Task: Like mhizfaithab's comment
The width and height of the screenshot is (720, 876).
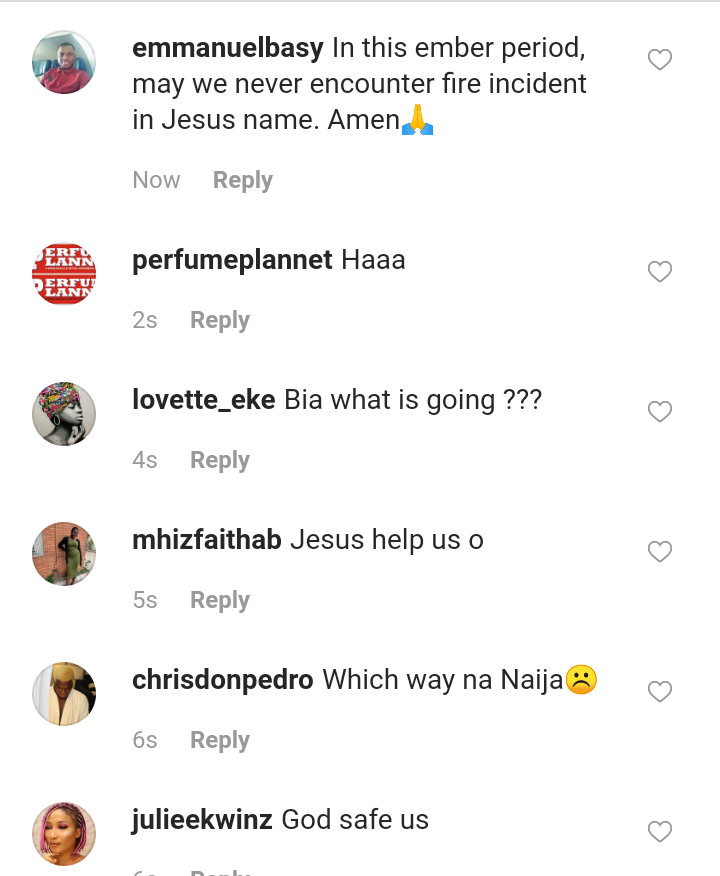Action: coord(660,551)
